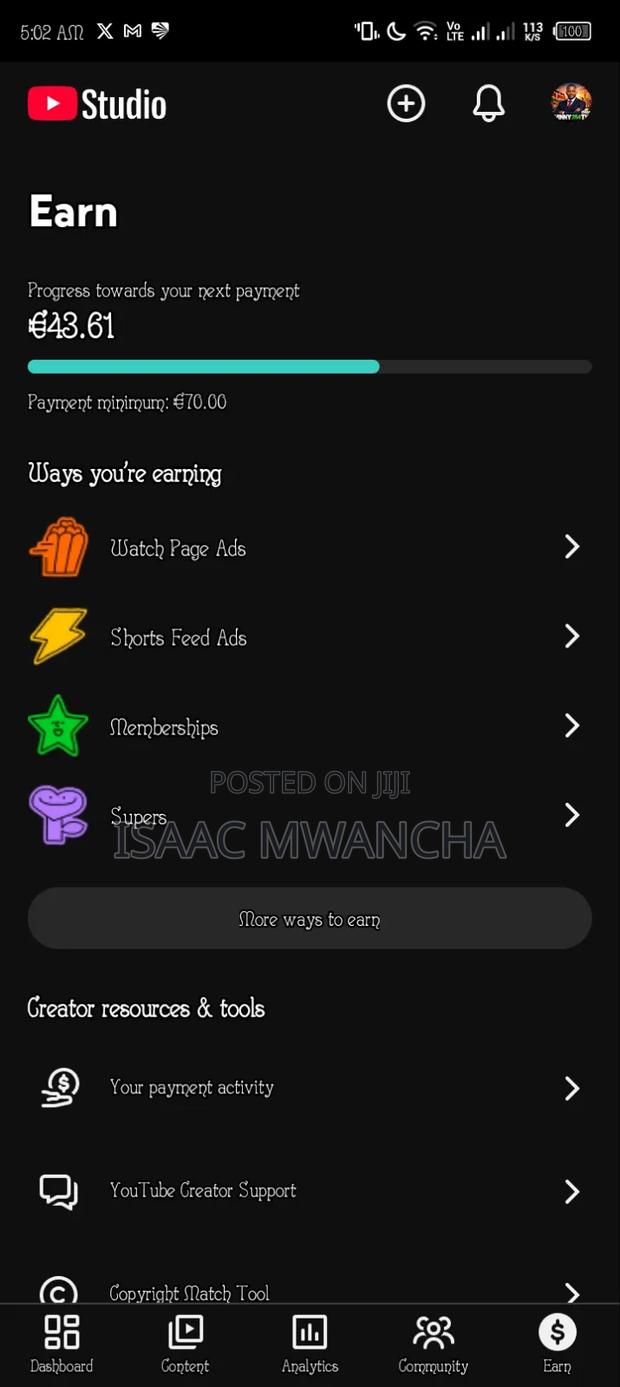This screenshot has height=1387, width=620.
Task: Open the Supers earnings row
Action: click(310, 816)
